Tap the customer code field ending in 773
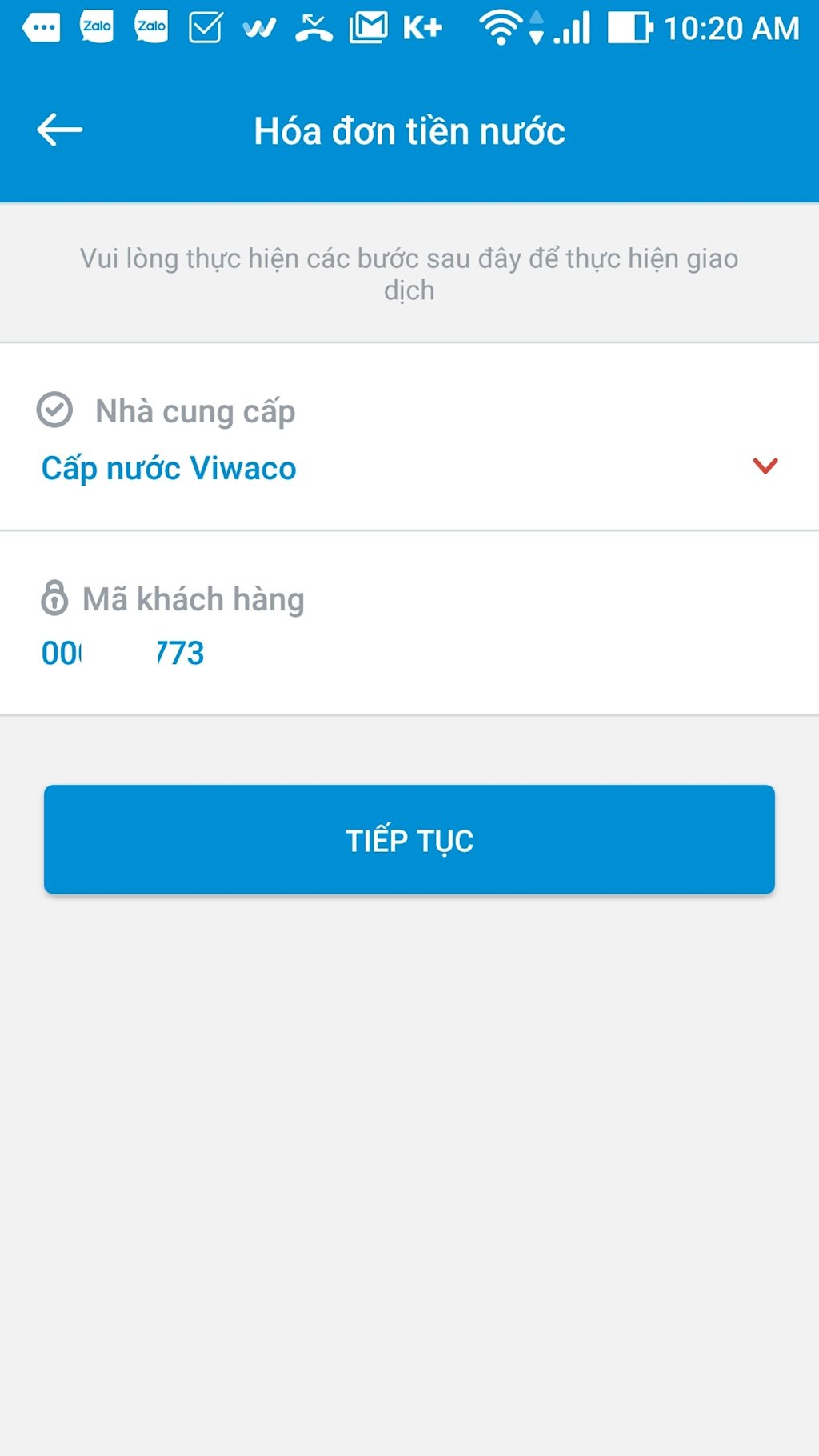Screen dimensions: 819x1456 point(122,653)
